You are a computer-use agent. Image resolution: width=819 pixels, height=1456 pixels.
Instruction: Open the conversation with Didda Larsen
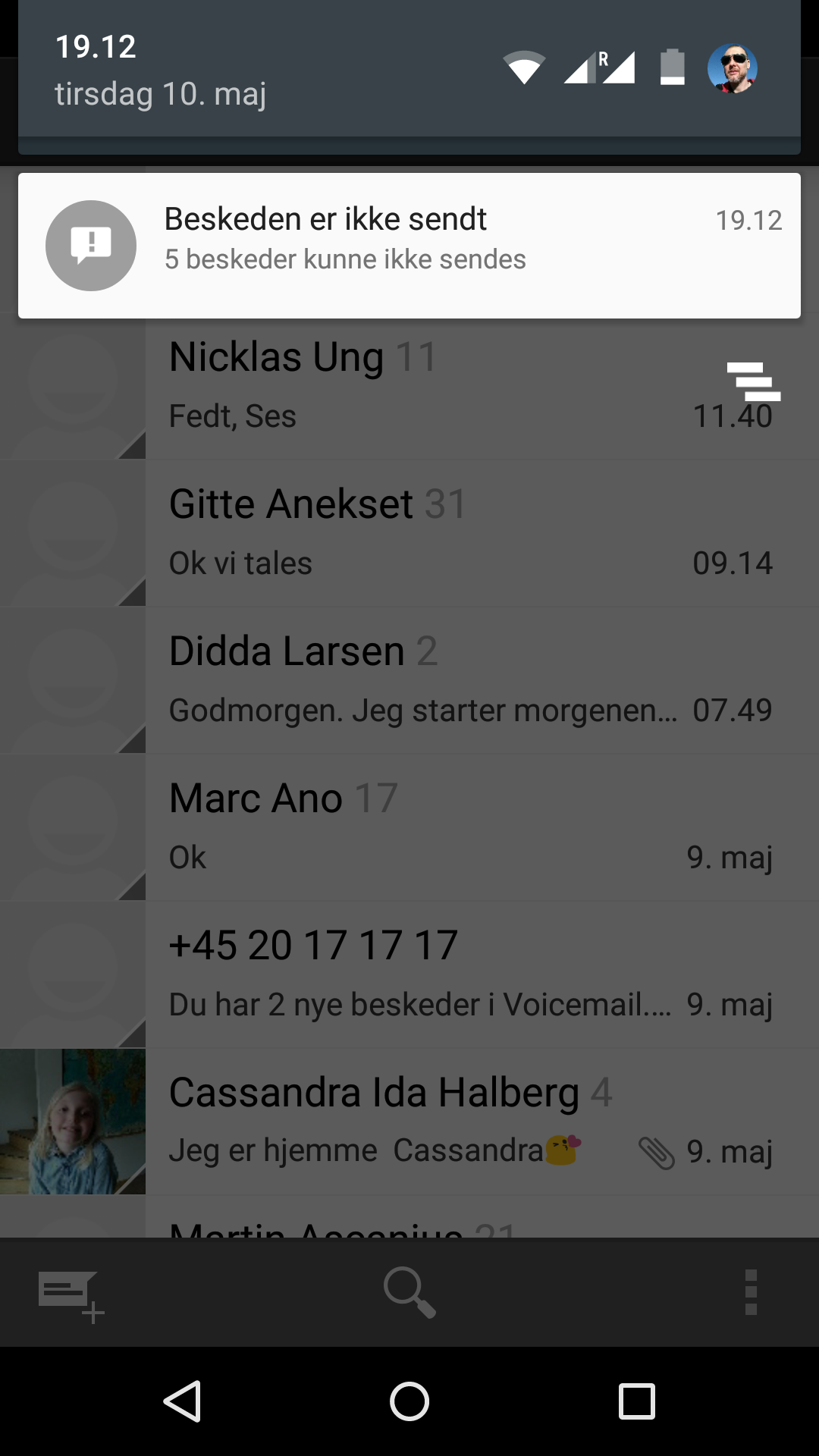click(x=409, y=680)
